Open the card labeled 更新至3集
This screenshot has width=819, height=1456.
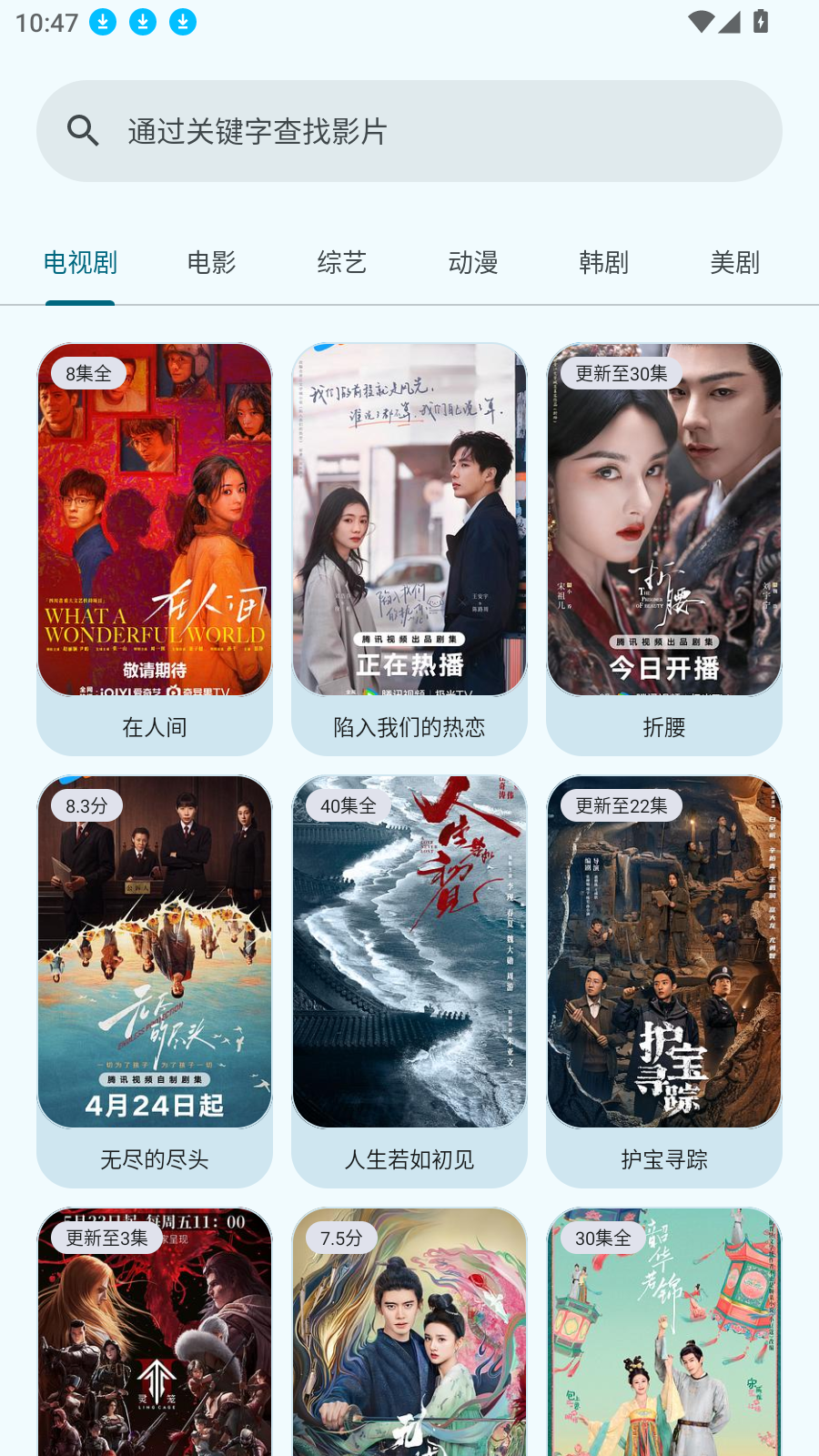pos(155,1338)
